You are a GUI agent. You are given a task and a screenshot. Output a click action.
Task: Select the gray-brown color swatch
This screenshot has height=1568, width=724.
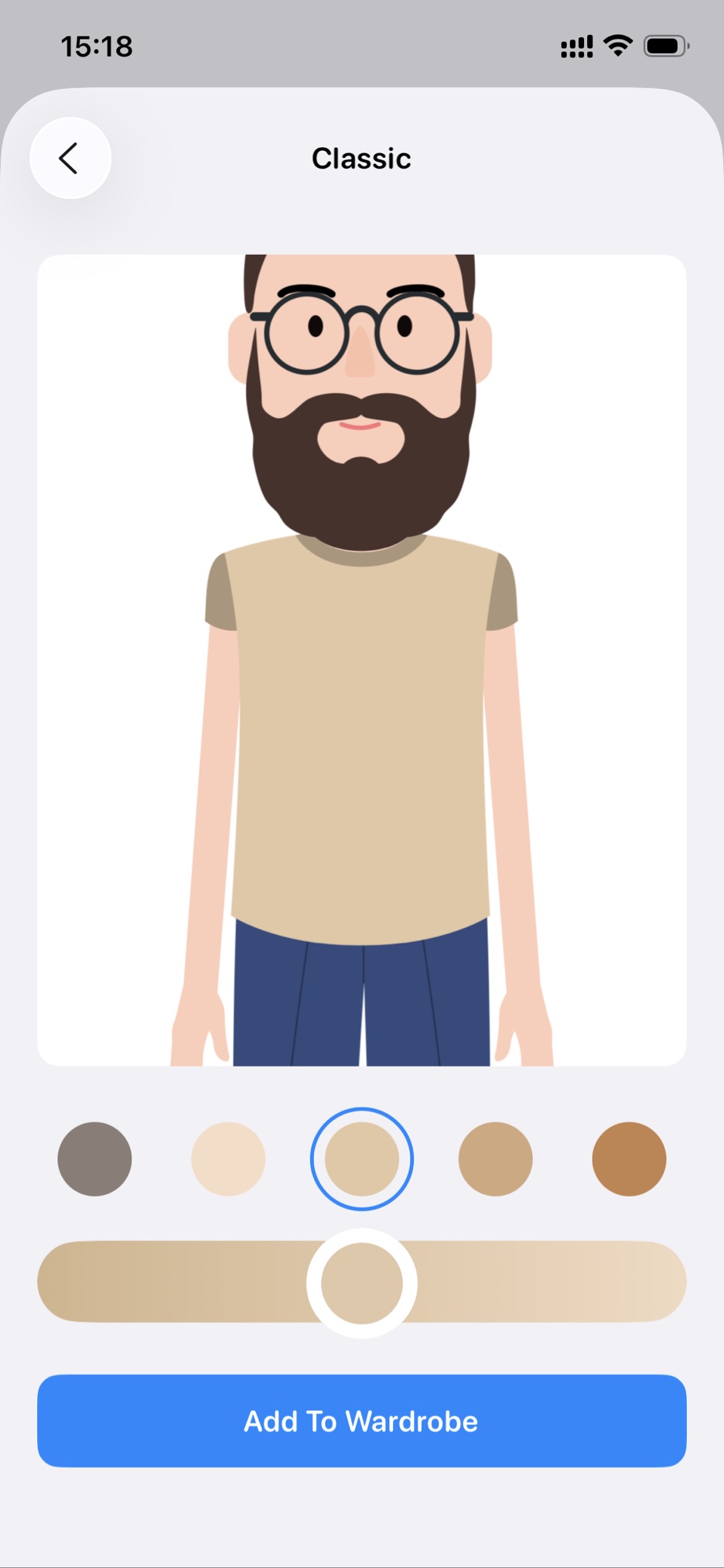(x=94, y=1159)
